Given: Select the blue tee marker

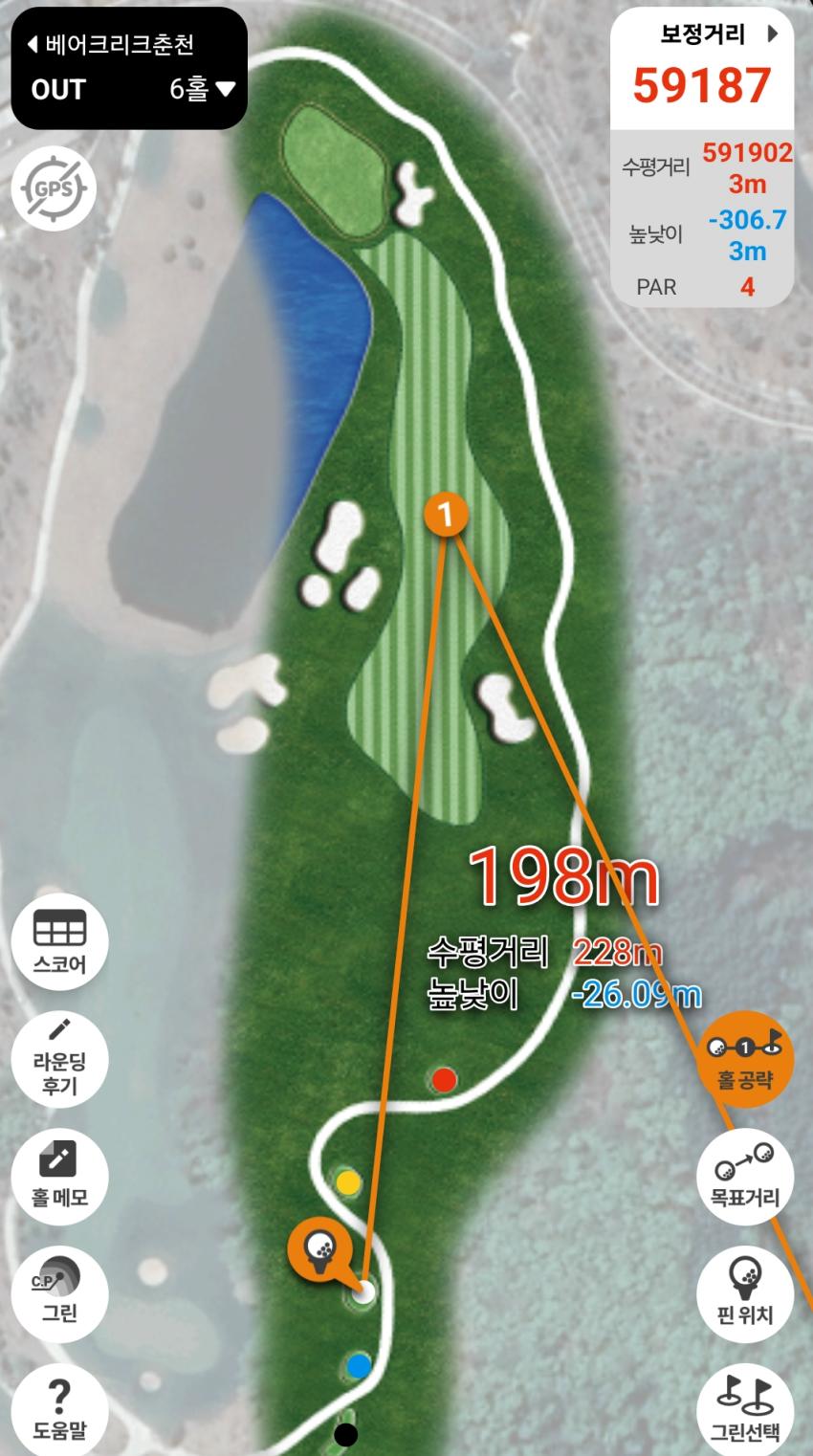Looking at the screenshot, I should 359,1365.
